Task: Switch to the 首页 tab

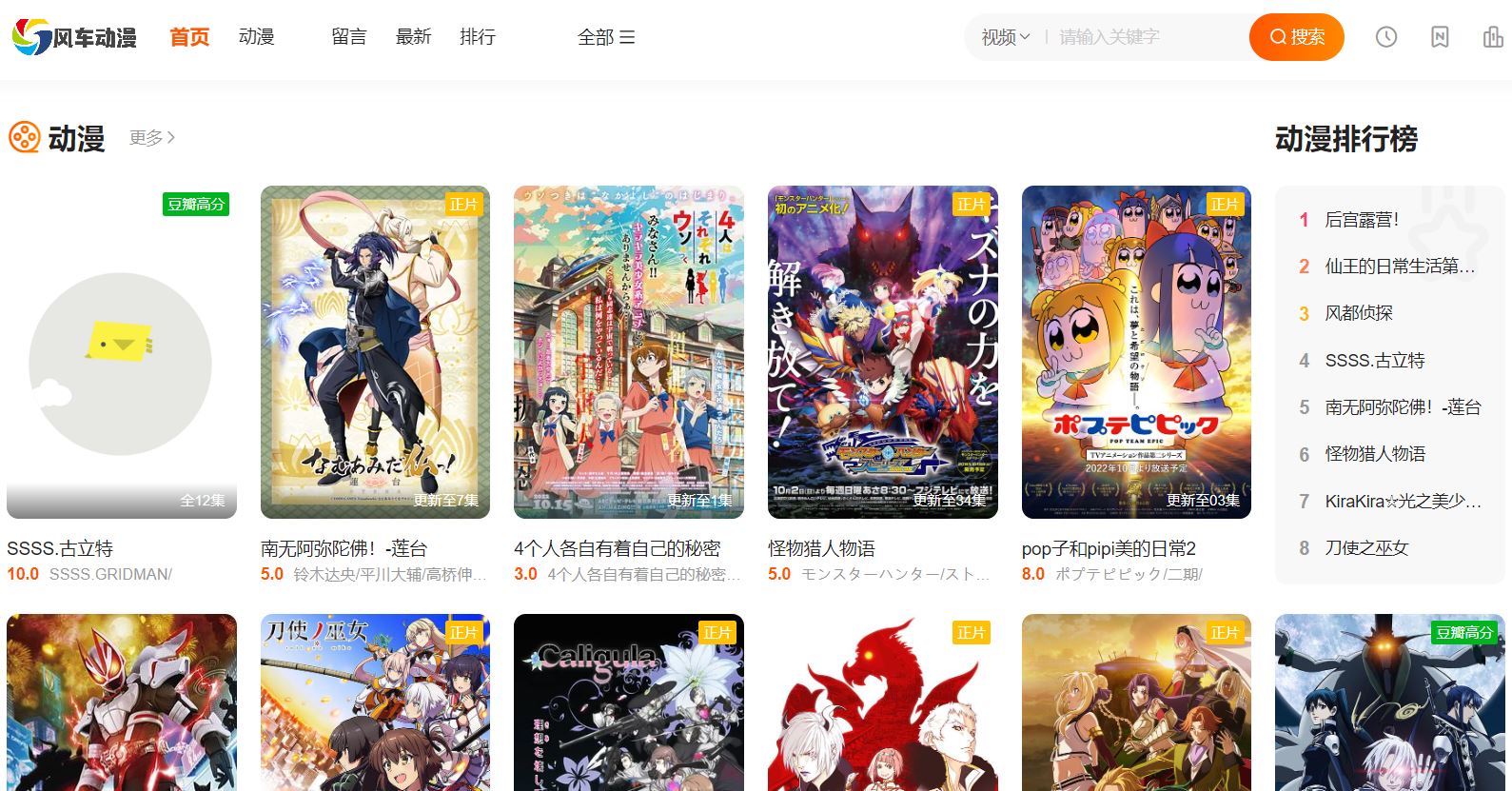Action: (189, 37)
